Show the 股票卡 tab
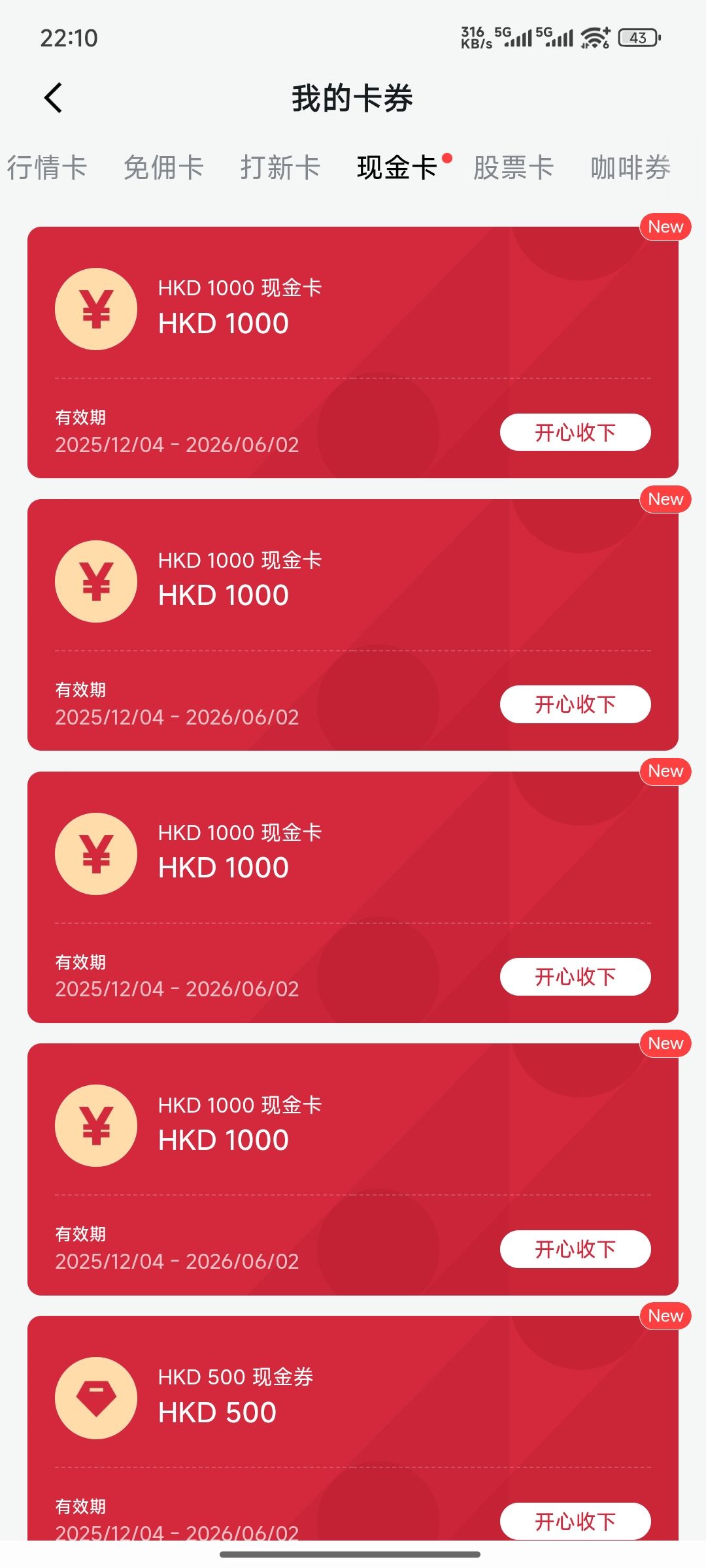 coord(513,168)
